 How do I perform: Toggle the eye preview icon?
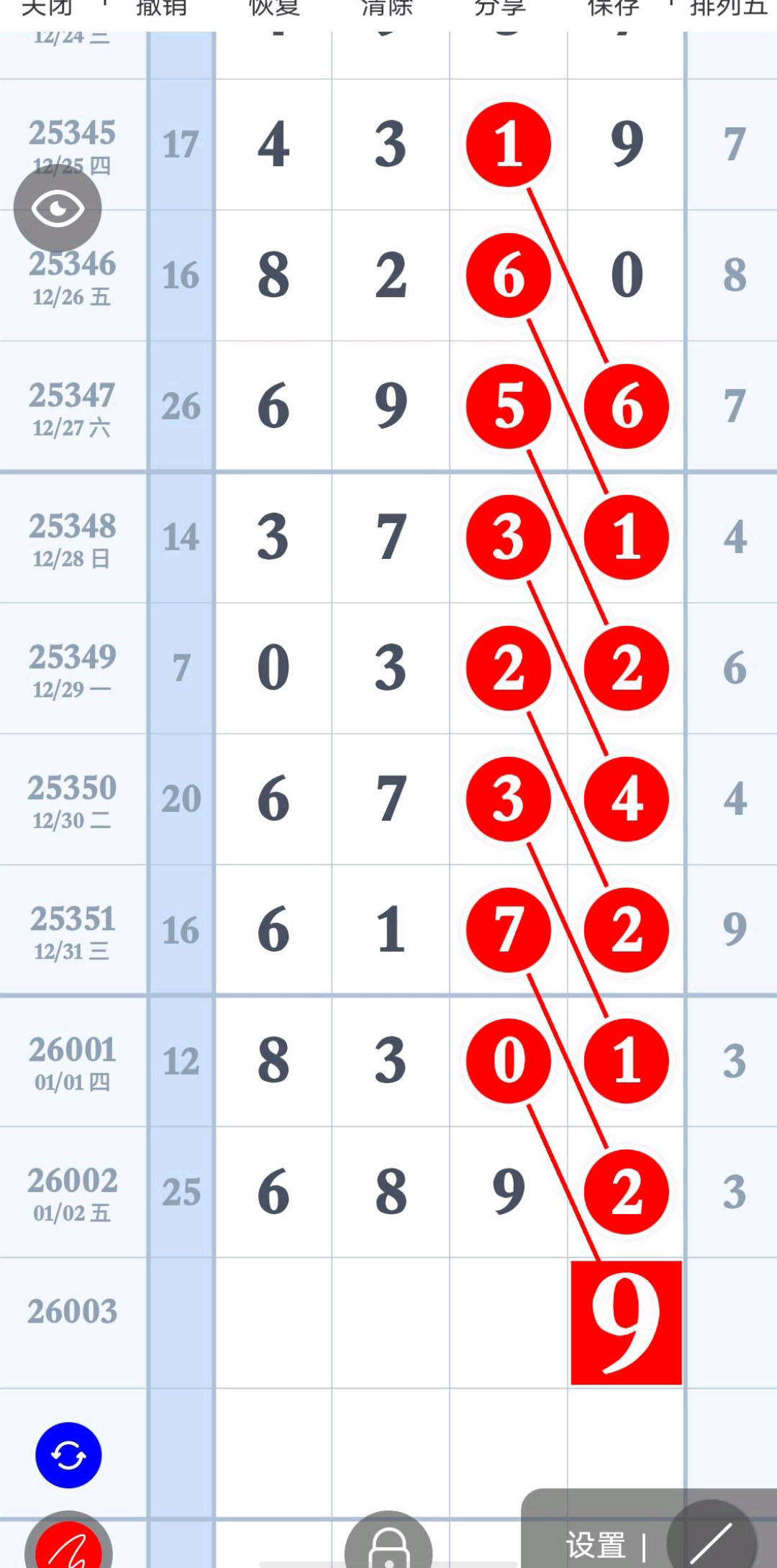point(58,209)
